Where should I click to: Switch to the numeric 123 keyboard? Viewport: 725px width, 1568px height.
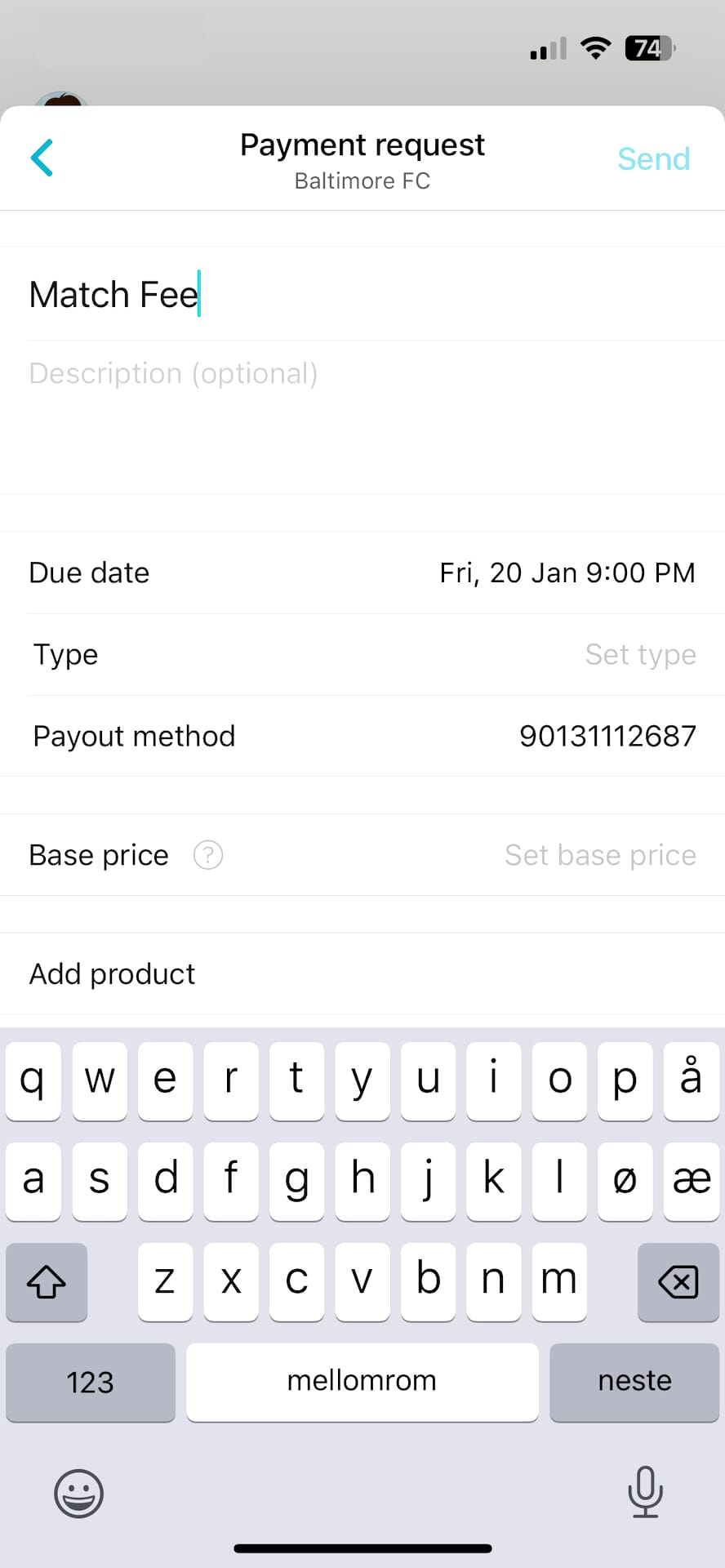pos(90,1382)
